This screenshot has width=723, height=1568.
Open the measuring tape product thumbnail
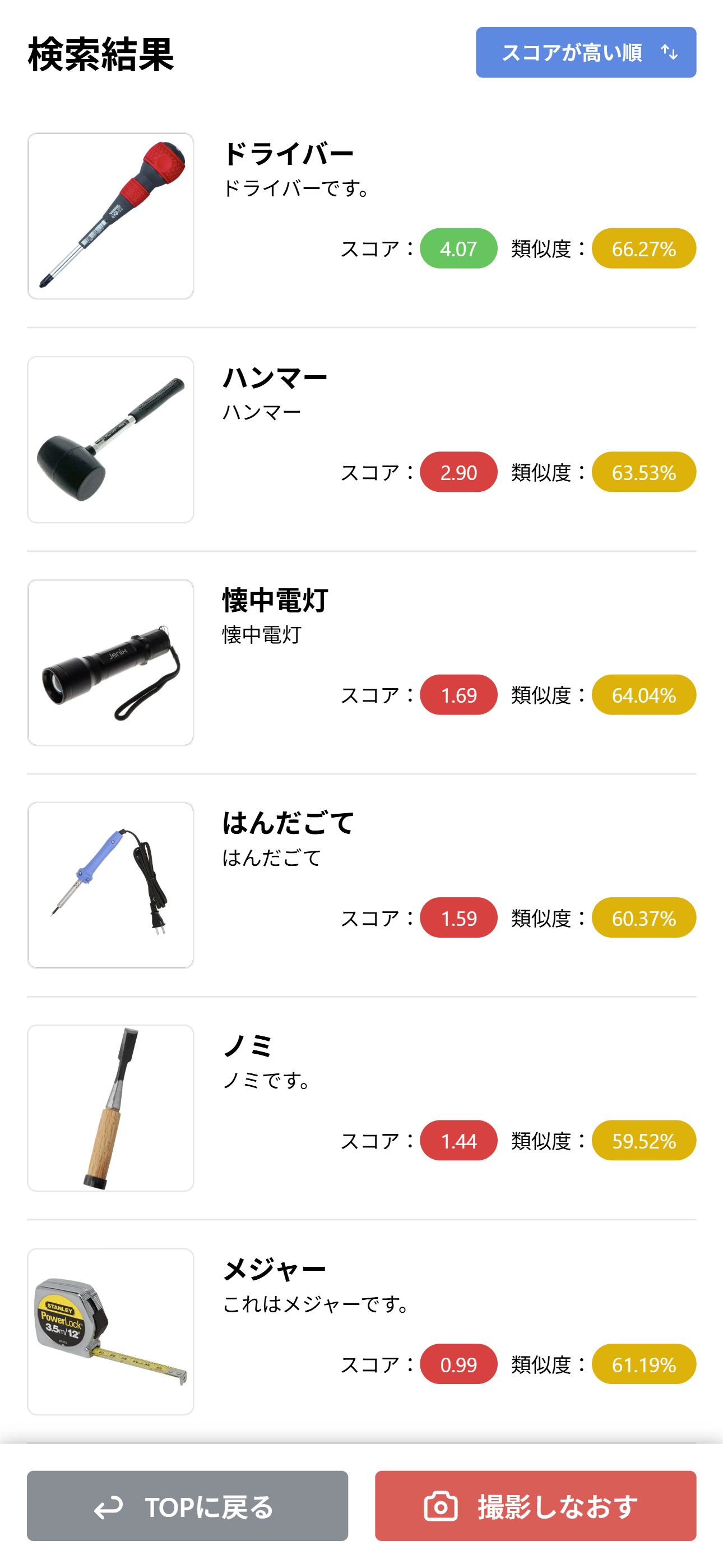click(x=110, y=1333)
